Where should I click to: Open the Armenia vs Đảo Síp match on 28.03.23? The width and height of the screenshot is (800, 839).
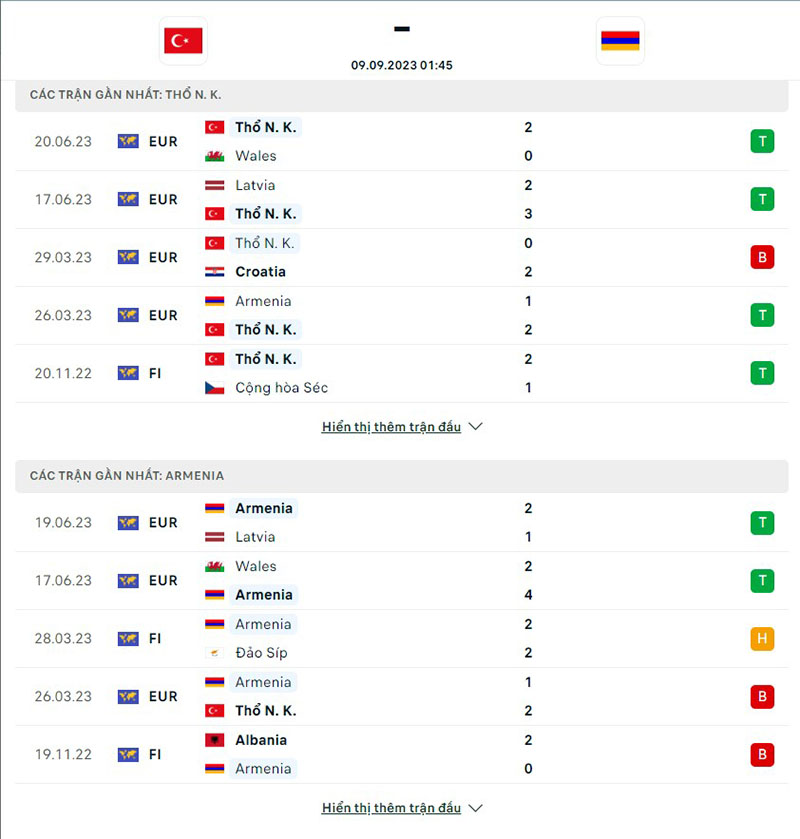pos(400,639)
